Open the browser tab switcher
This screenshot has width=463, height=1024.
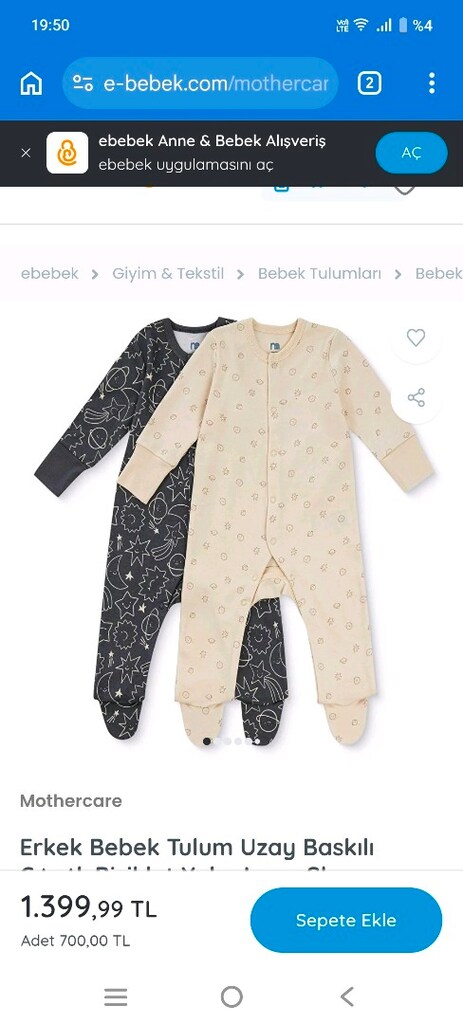coord(370,83)
